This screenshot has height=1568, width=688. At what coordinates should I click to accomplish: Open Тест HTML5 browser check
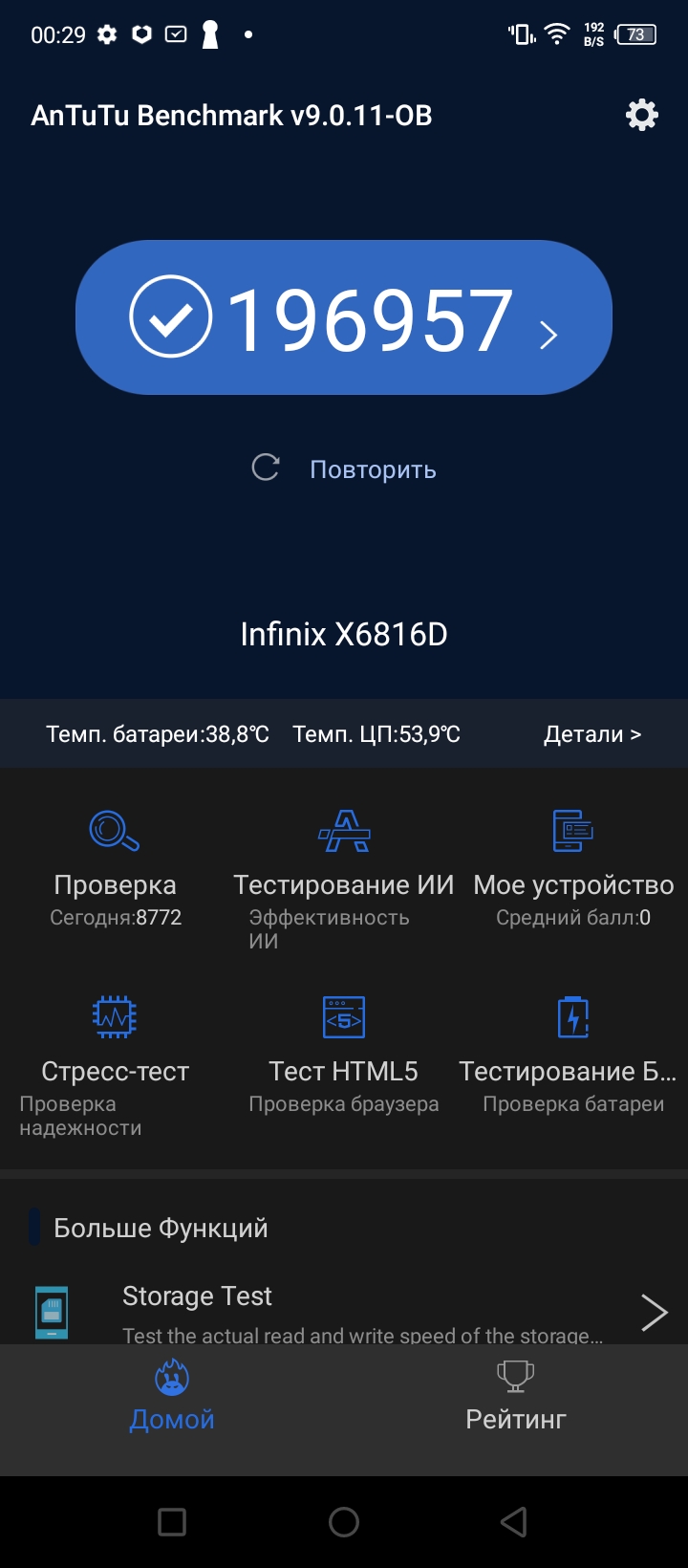[344, 1054]
